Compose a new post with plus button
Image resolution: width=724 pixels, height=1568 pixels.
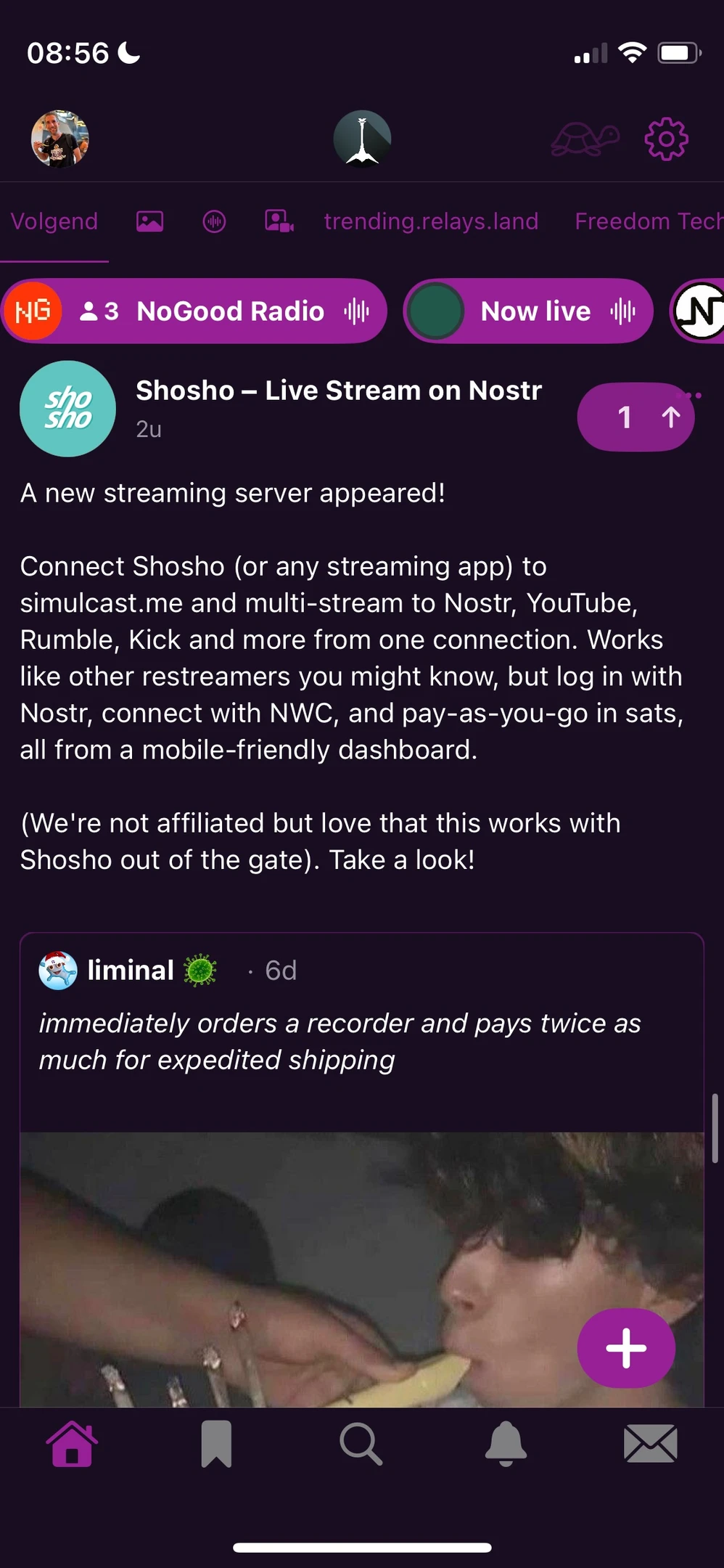coord(626,1348)
